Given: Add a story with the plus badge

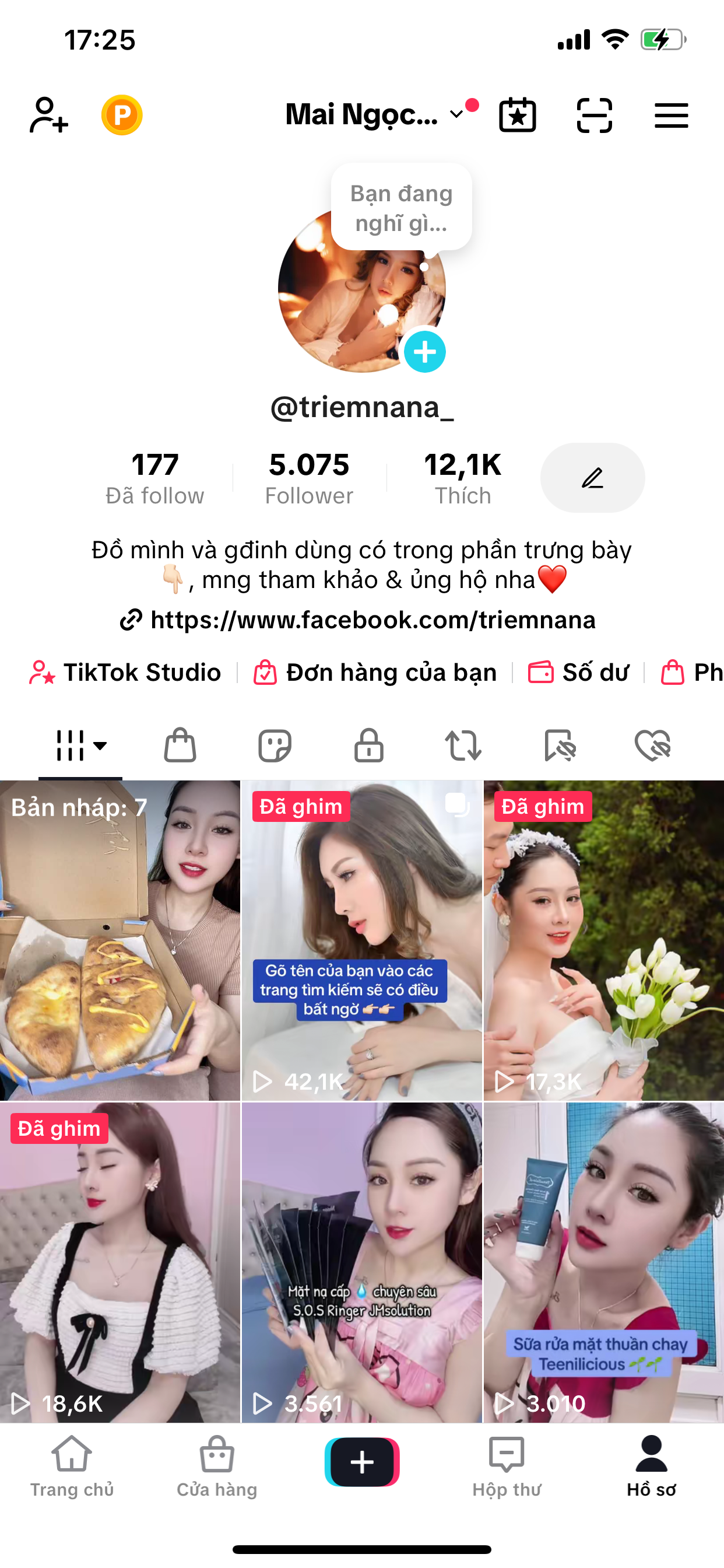Looking at the screenshot, I should coord(425,352).
